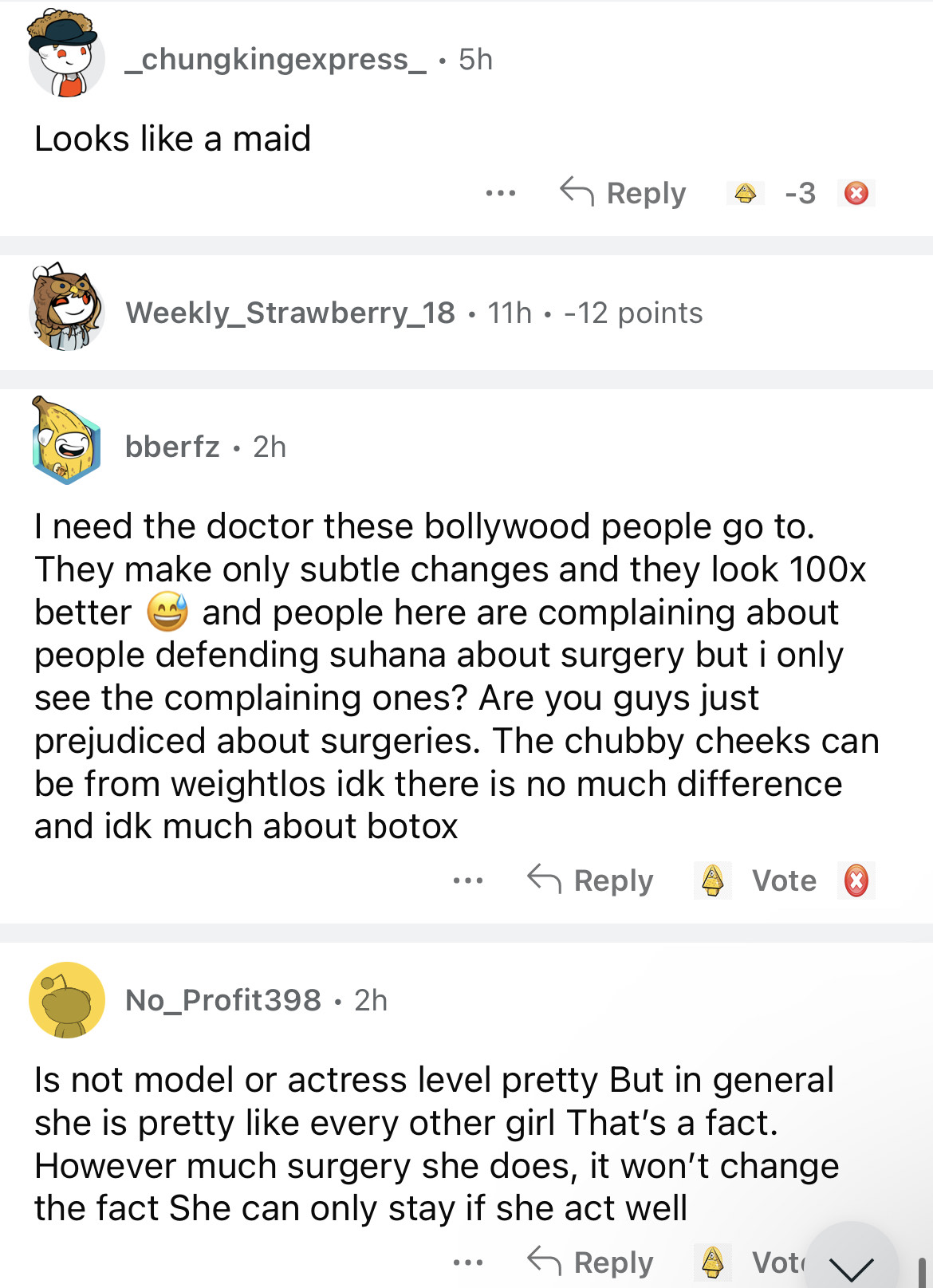Reply to bberfz's comment
Viewport: 933px width, 1288px height.
[x=590, y=880]
